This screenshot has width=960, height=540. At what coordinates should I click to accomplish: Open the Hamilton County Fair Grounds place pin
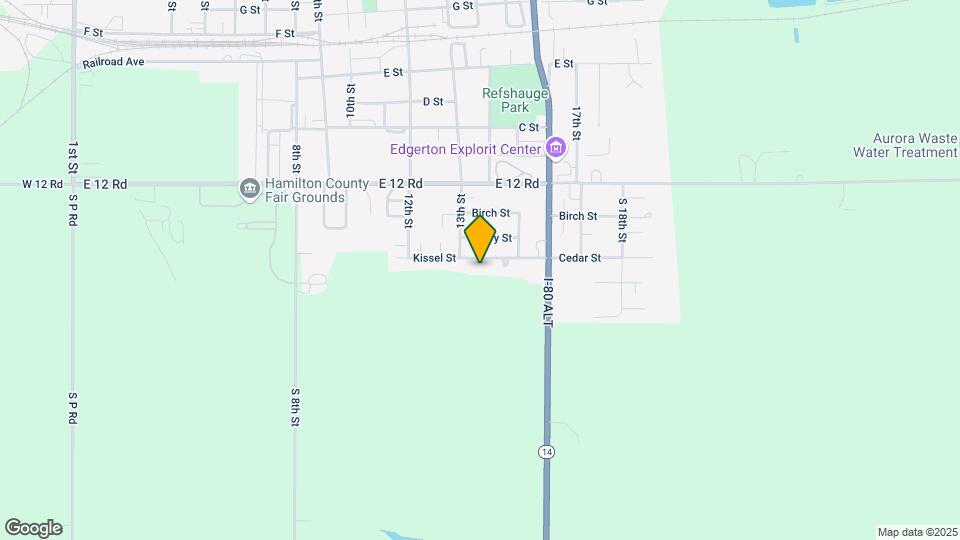248,190
